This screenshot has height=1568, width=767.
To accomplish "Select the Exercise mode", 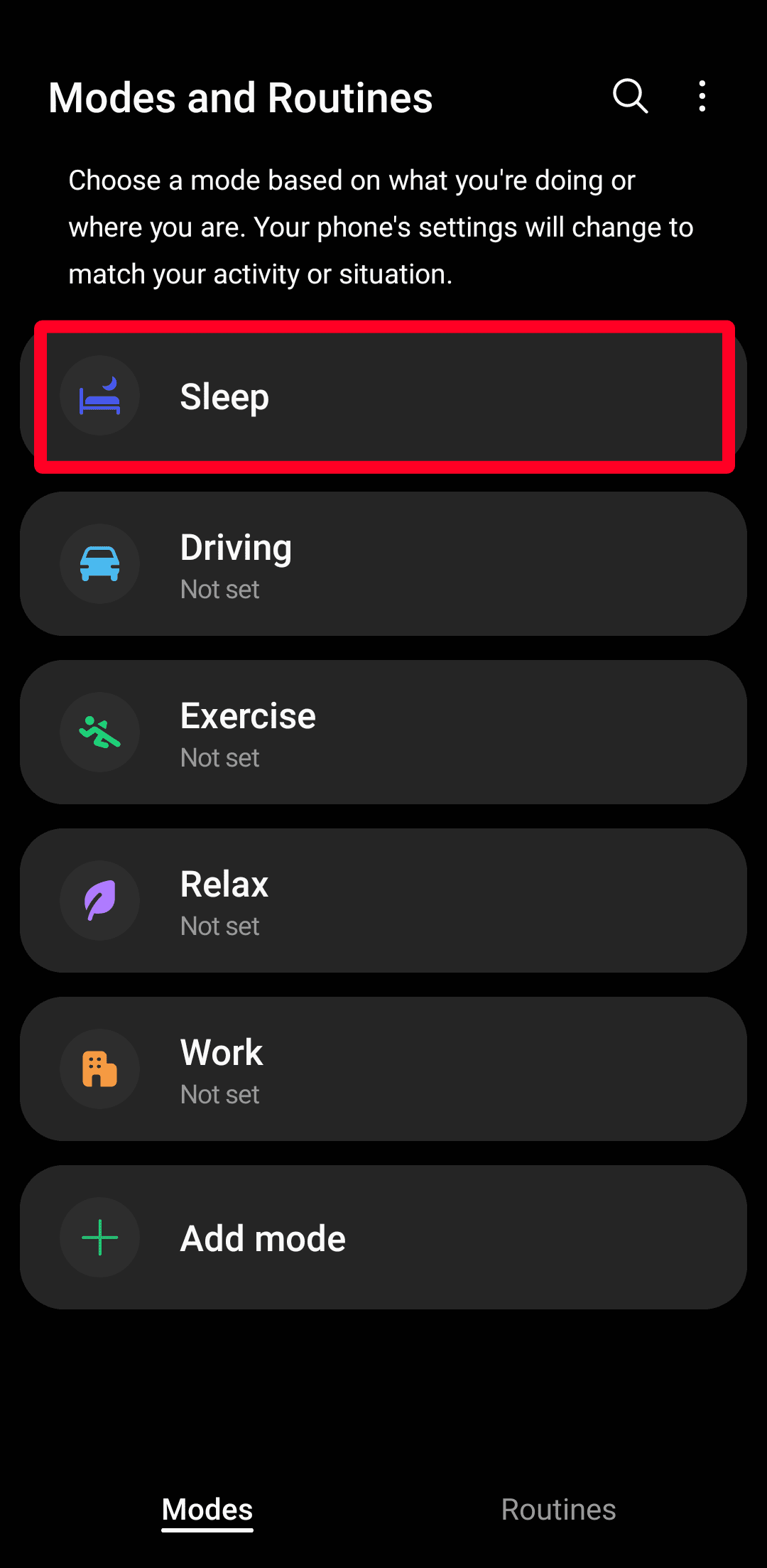I will point(383,732).
